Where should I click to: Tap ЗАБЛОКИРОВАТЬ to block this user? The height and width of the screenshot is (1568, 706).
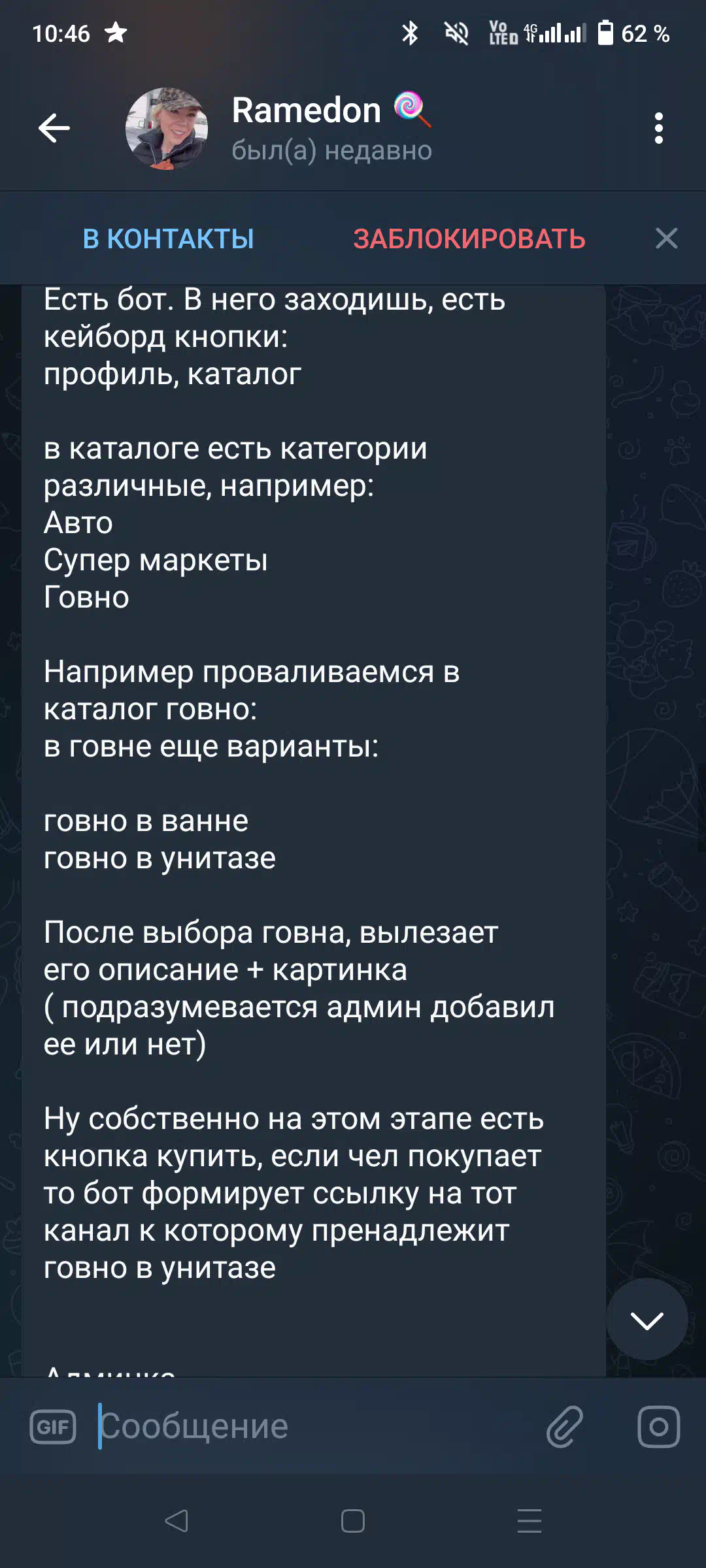point(469,238)
